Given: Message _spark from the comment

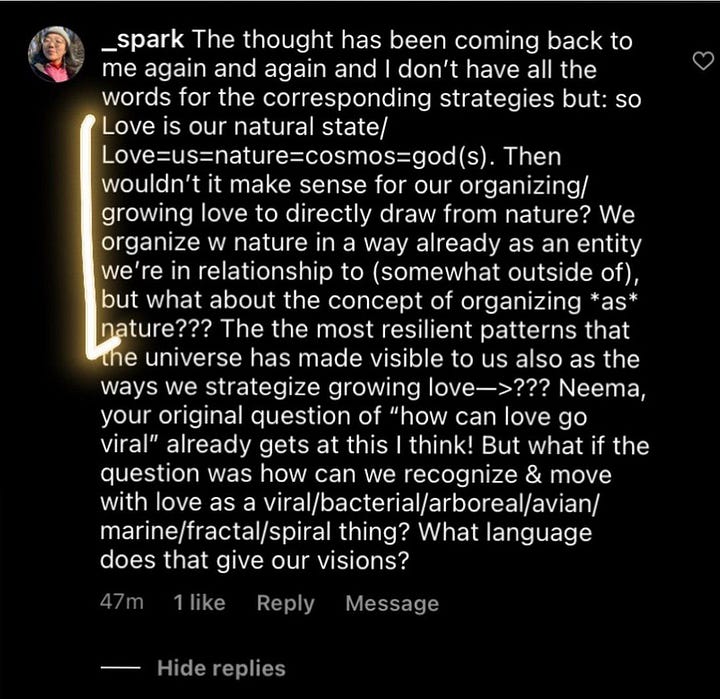Looking at the screenshot, I should pyautogui.click(x=392, y=603).
